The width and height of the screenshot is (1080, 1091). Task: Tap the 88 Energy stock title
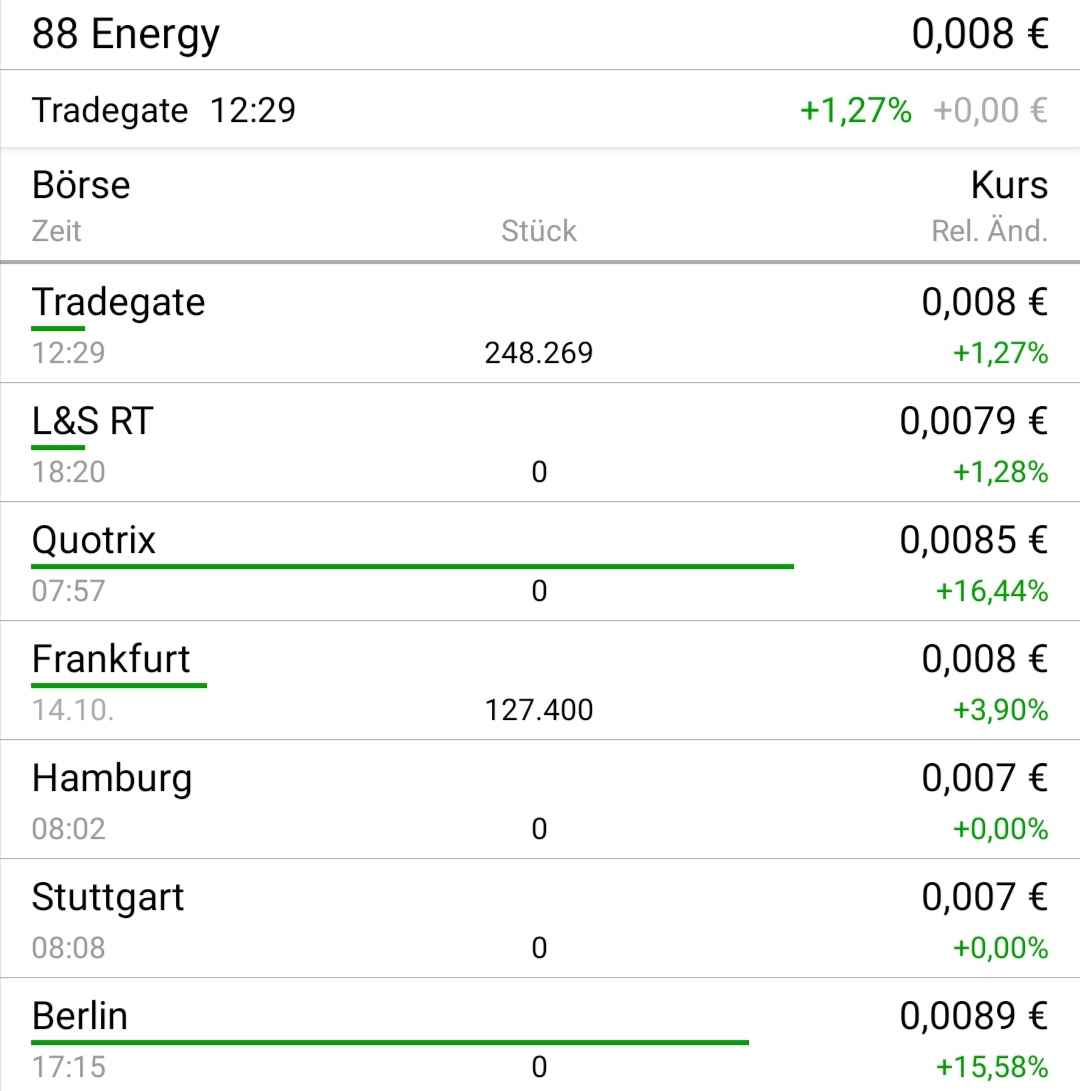(125, 33)
